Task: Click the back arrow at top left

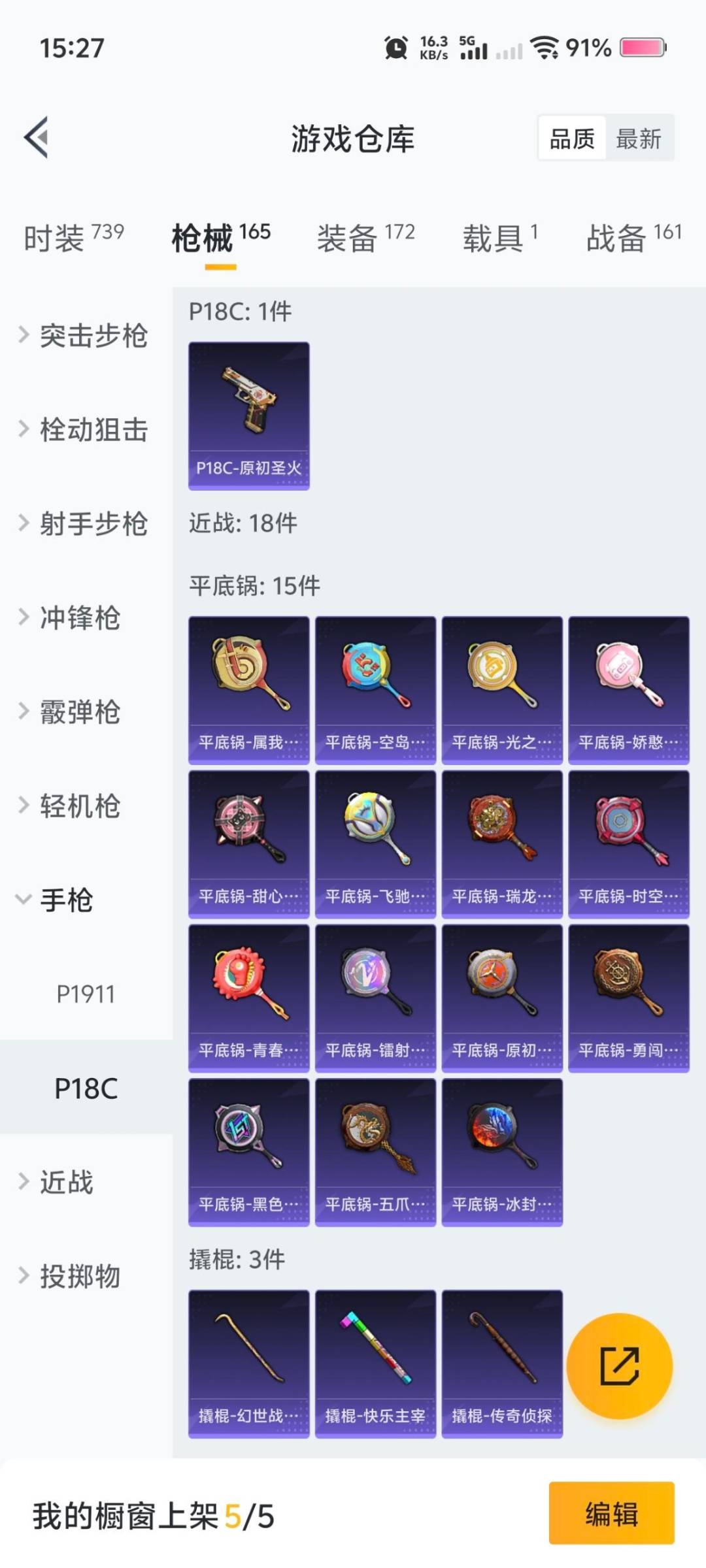Action: click(x=37, y=137)
